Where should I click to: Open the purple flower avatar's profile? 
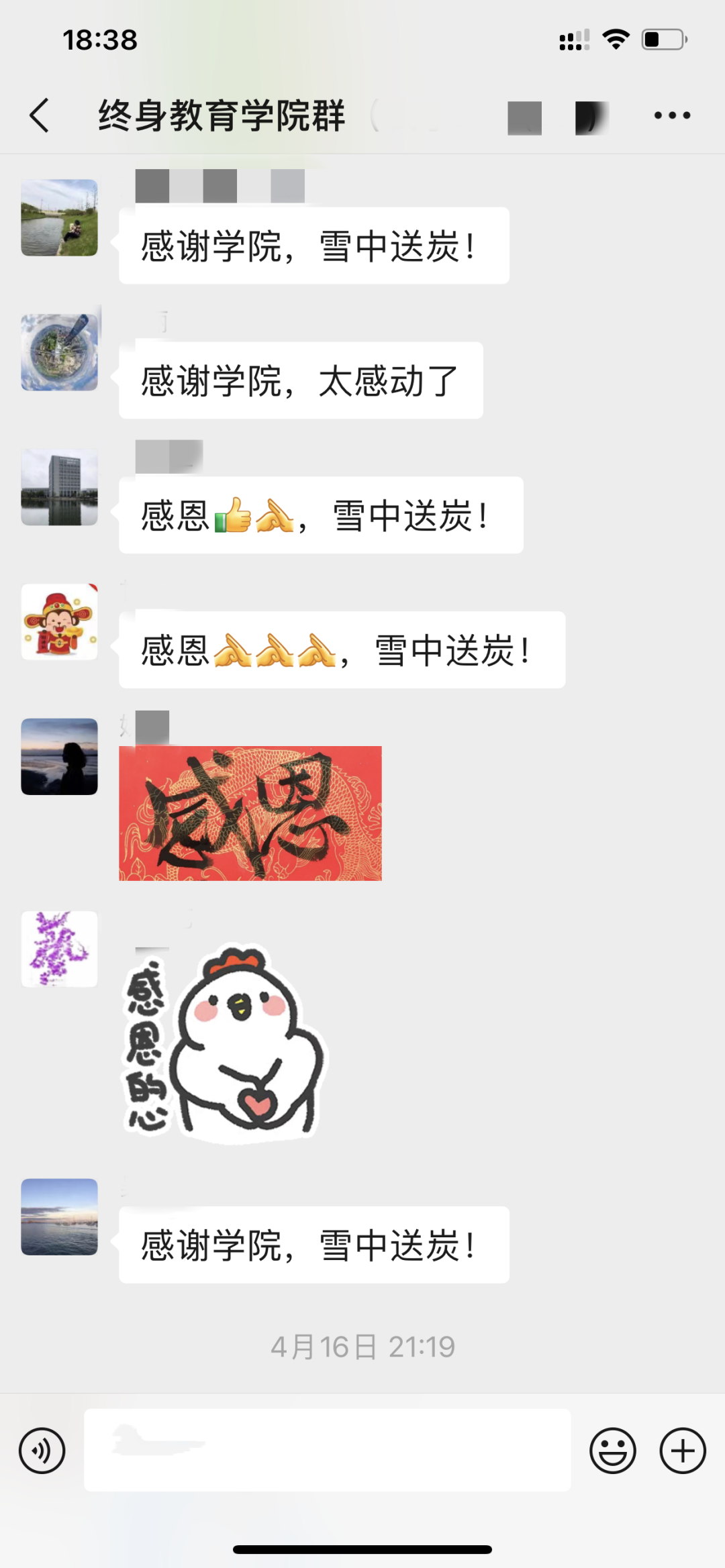coord(60,949)
